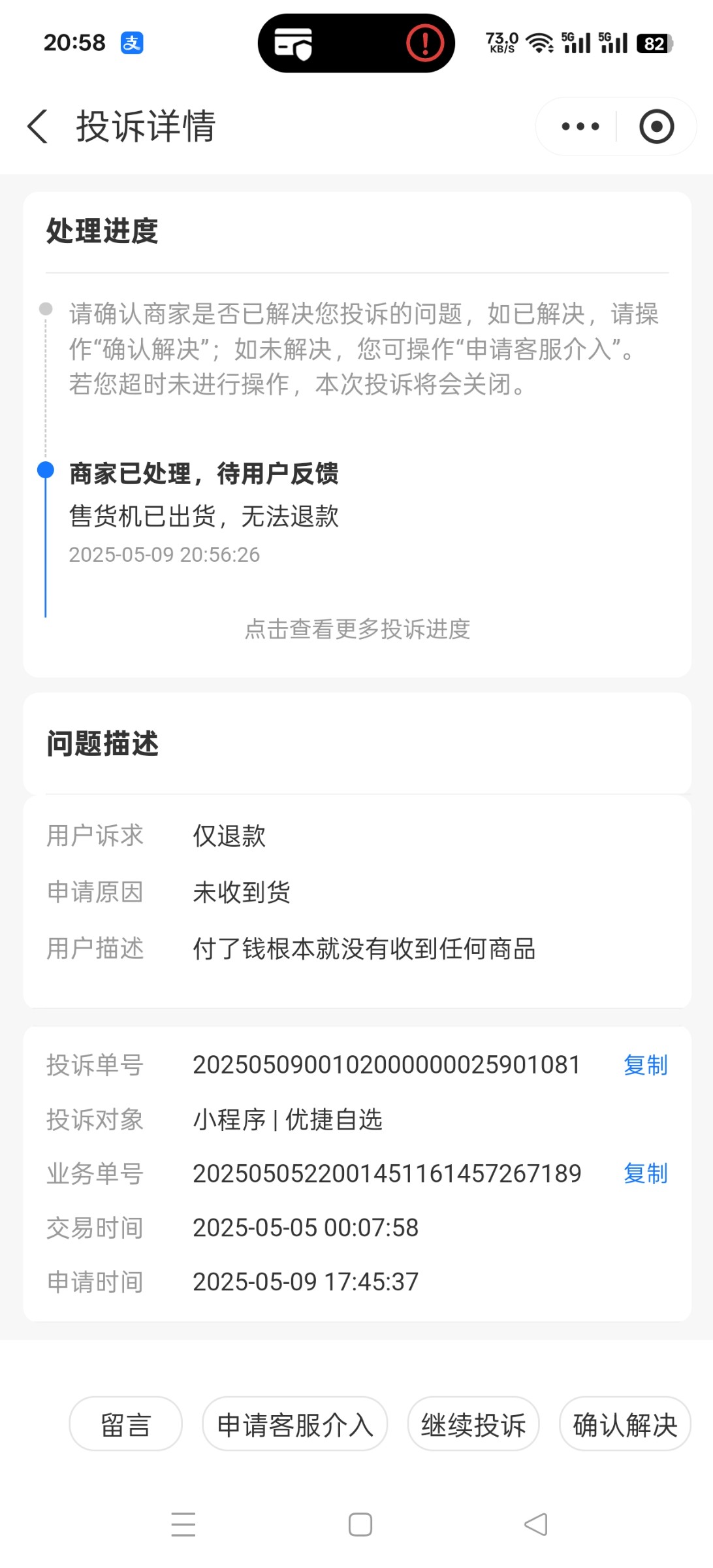The height and width of the screenshot is (1568, 713).
Task: Tap the system home button
Action: [x=360, y=1524]
